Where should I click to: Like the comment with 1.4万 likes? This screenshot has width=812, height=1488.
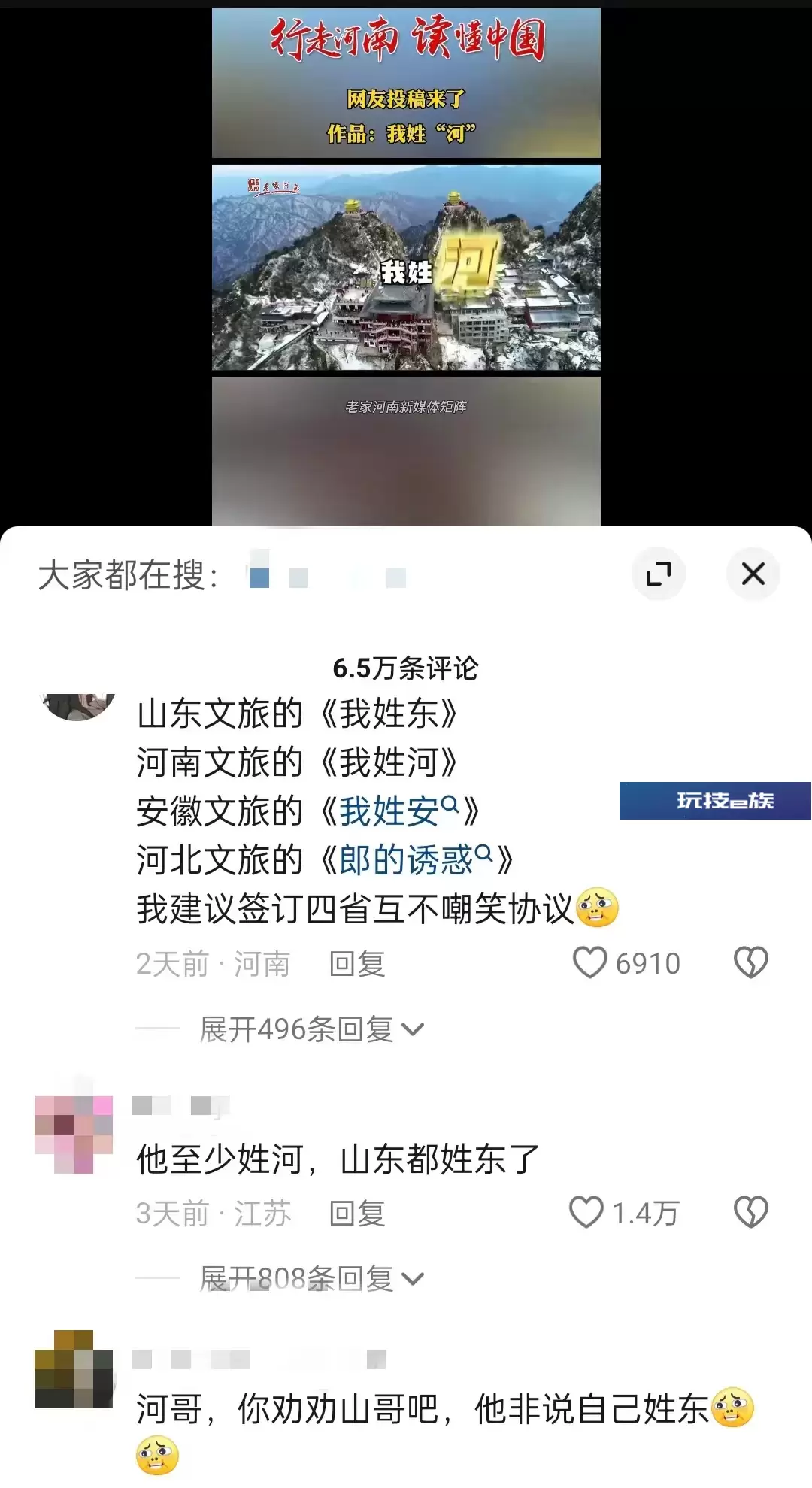pyautogui.click(x=586, y=1212)
